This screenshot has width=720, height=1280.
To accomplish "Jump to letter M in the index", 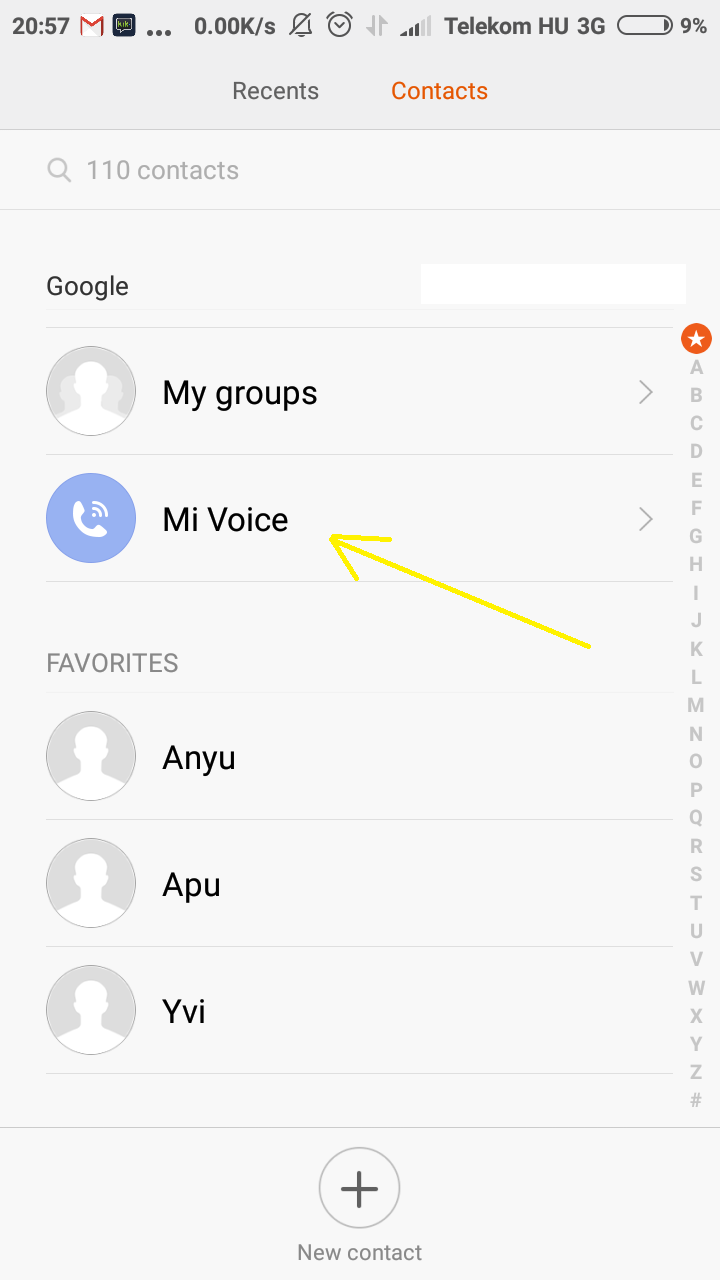I will pos(696,705).
